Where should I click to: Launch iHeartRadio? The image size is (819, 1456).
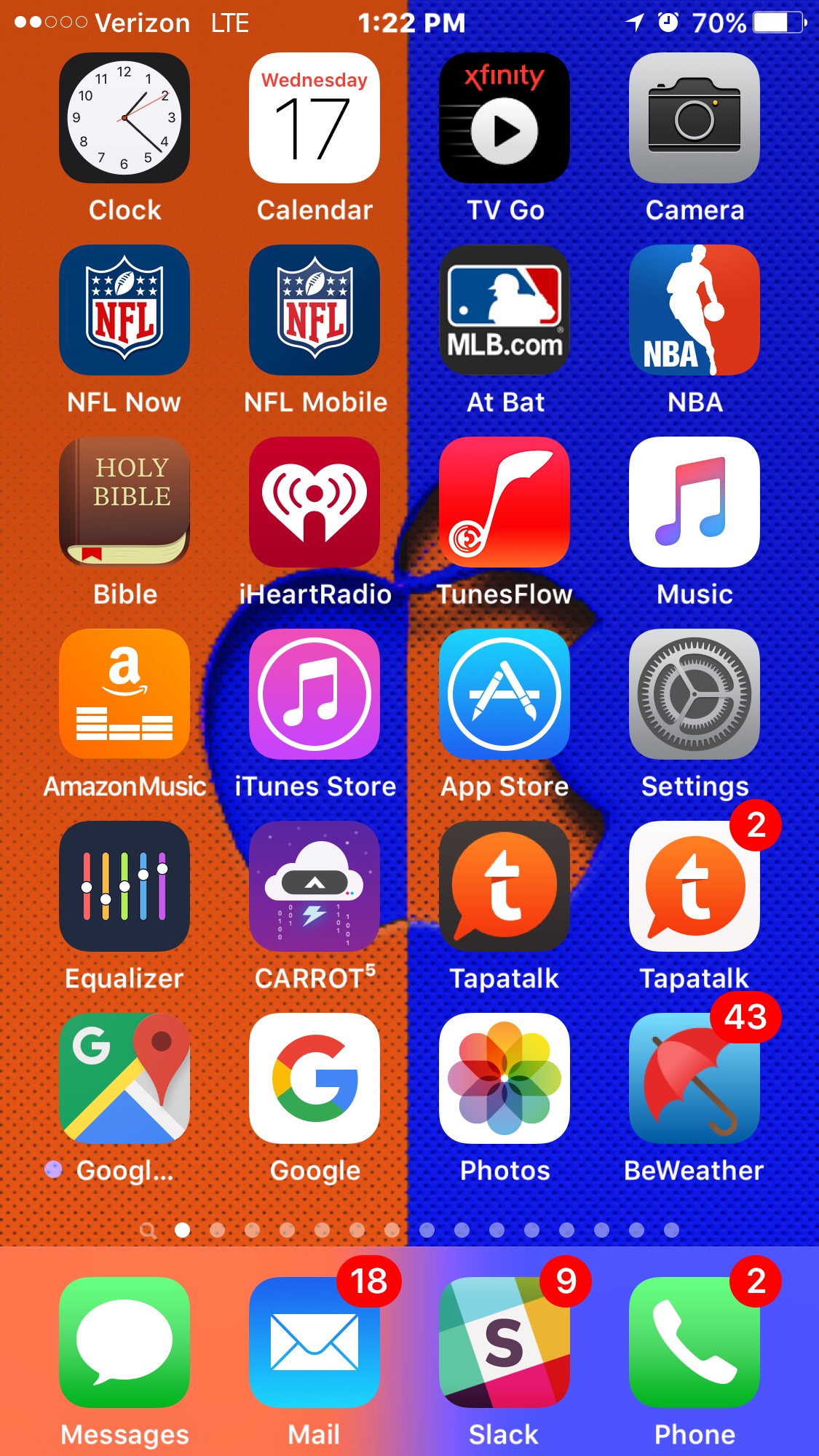(314, 502)
